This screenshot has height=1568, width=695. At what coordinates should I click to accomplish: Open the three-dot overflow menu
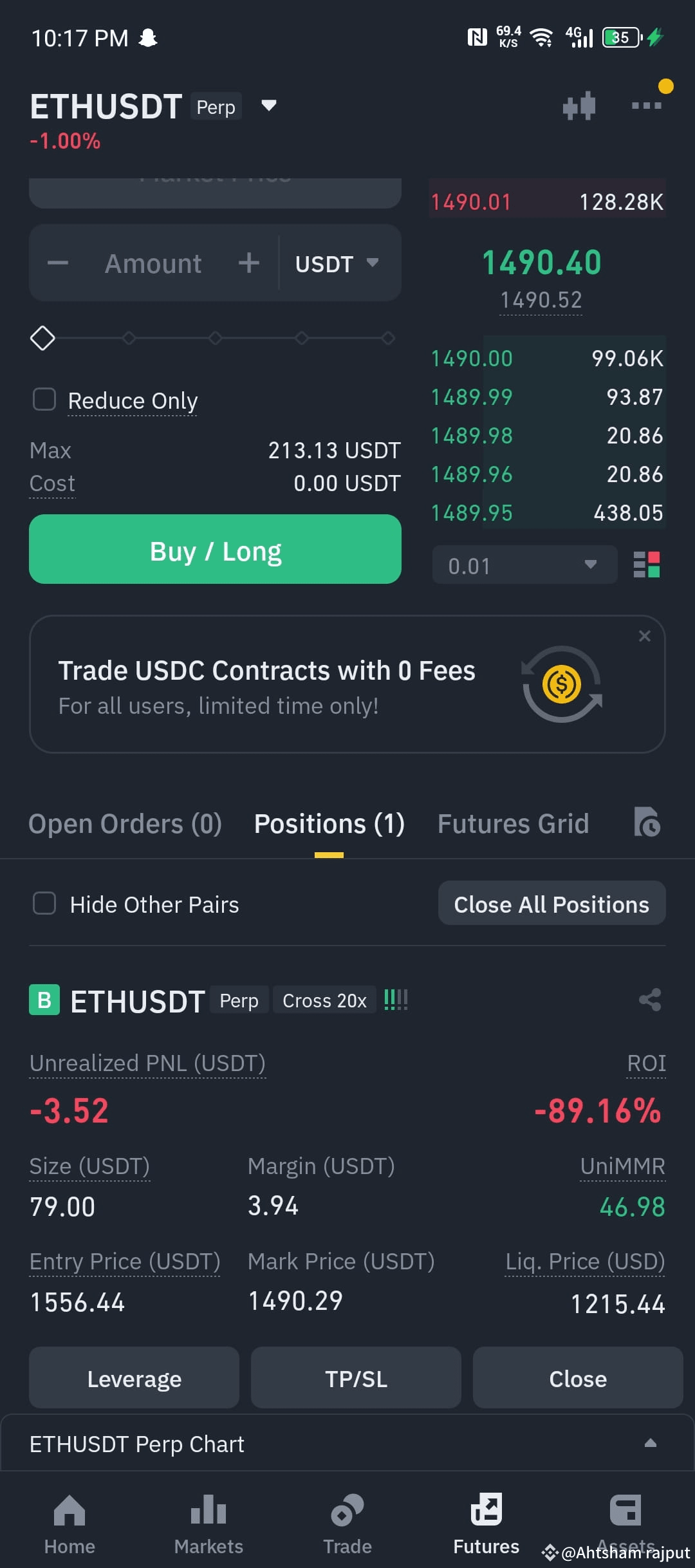[647, 105]
